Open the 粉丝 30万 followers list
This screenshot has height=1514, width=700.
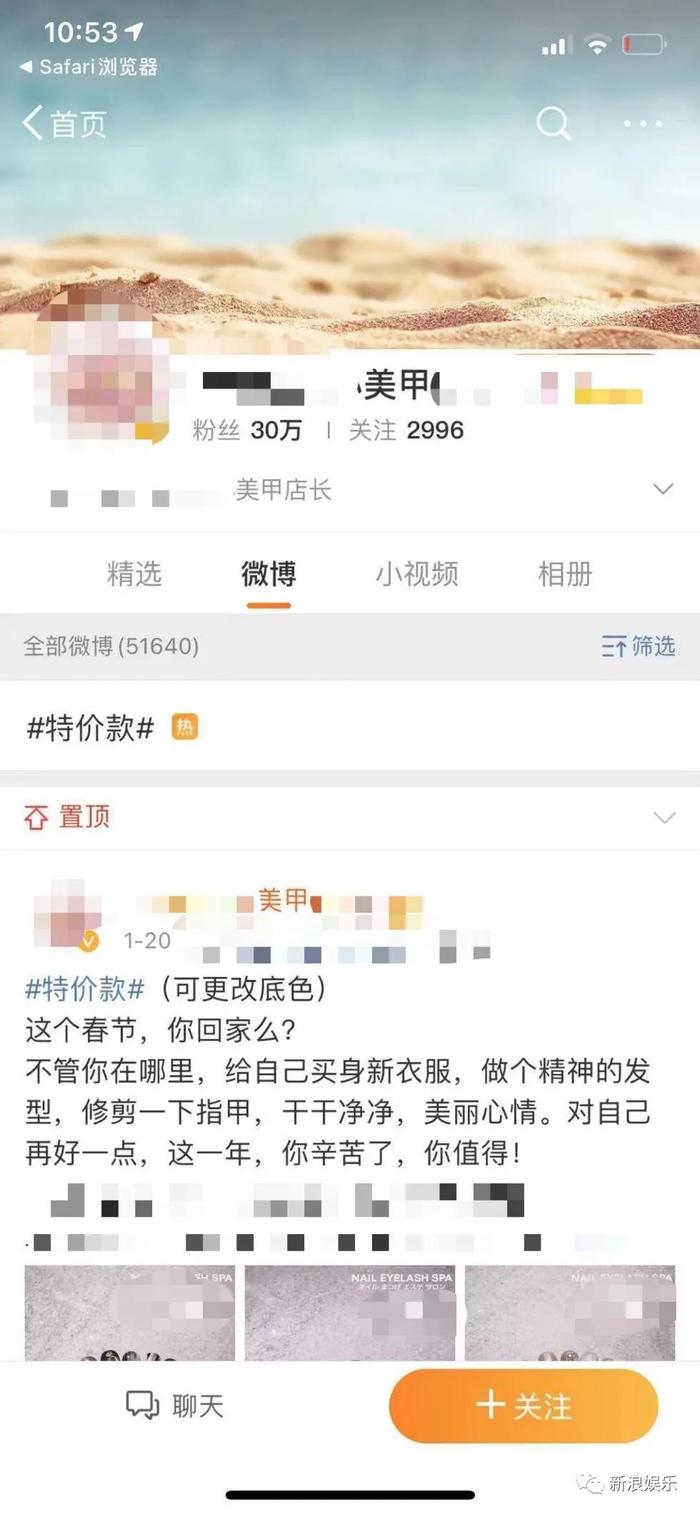(247, 430)
